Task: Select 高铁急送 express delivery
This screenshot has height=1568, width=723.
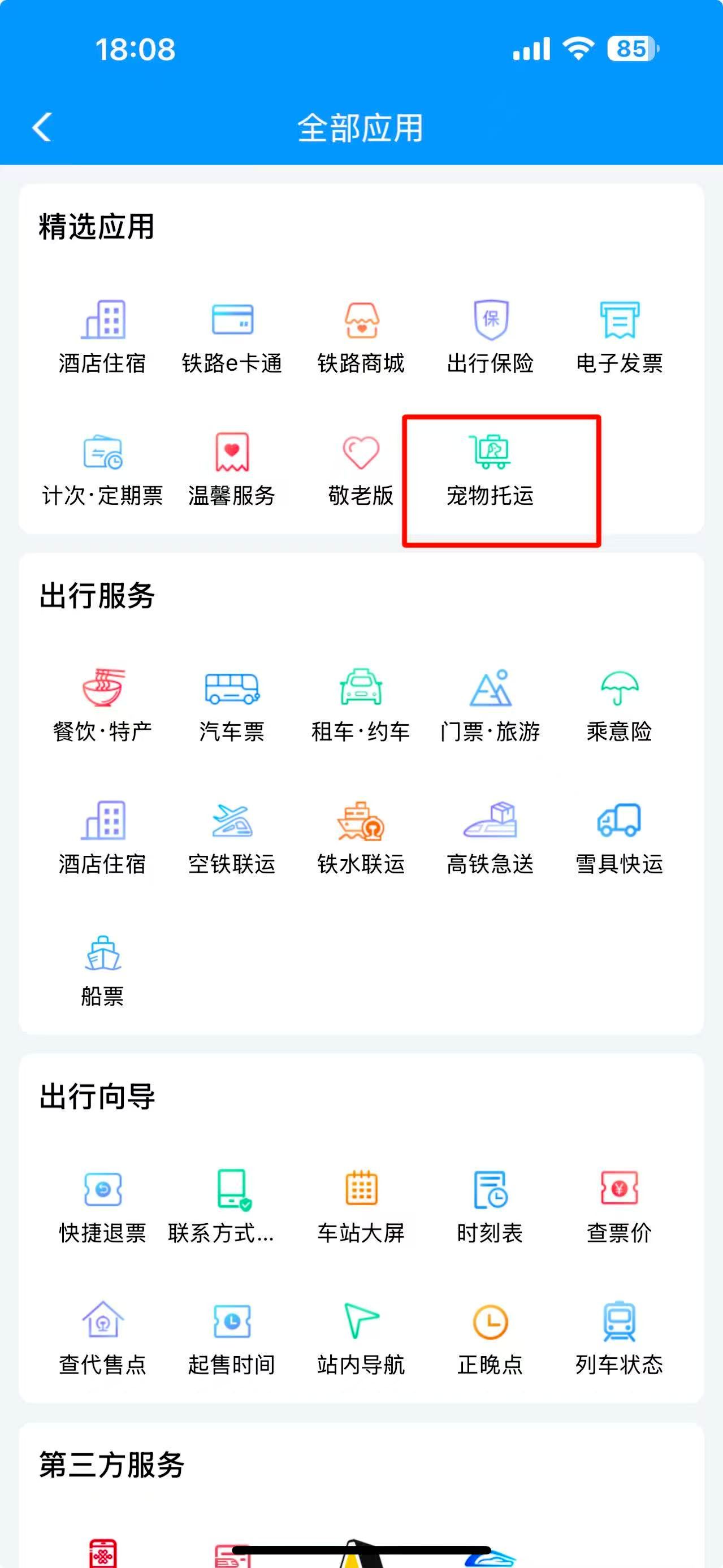Action: [490, 838]
